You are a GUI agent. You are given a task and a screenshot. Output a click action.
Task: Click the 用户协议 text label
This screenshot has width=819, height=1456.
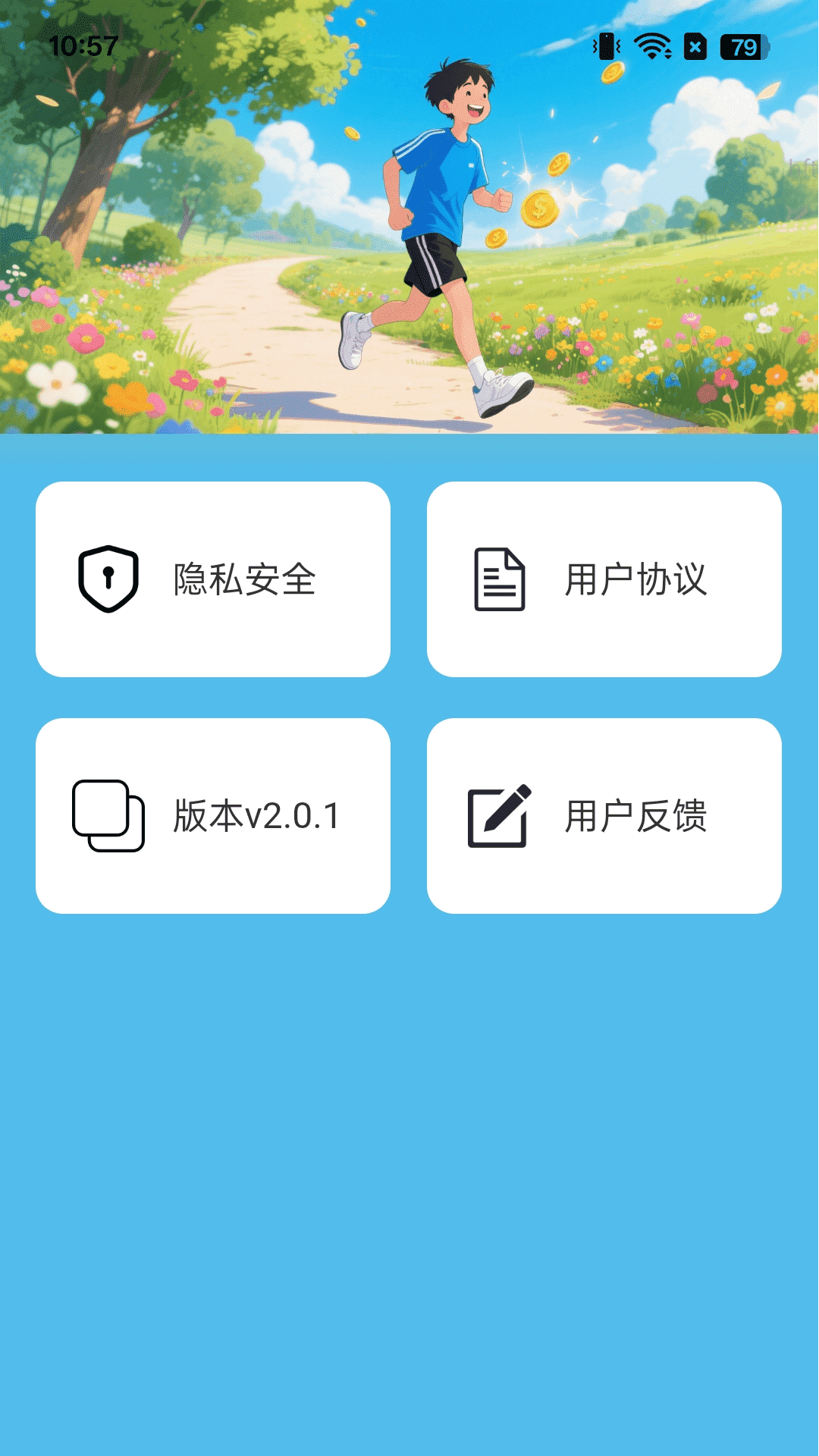click(637, 580)
